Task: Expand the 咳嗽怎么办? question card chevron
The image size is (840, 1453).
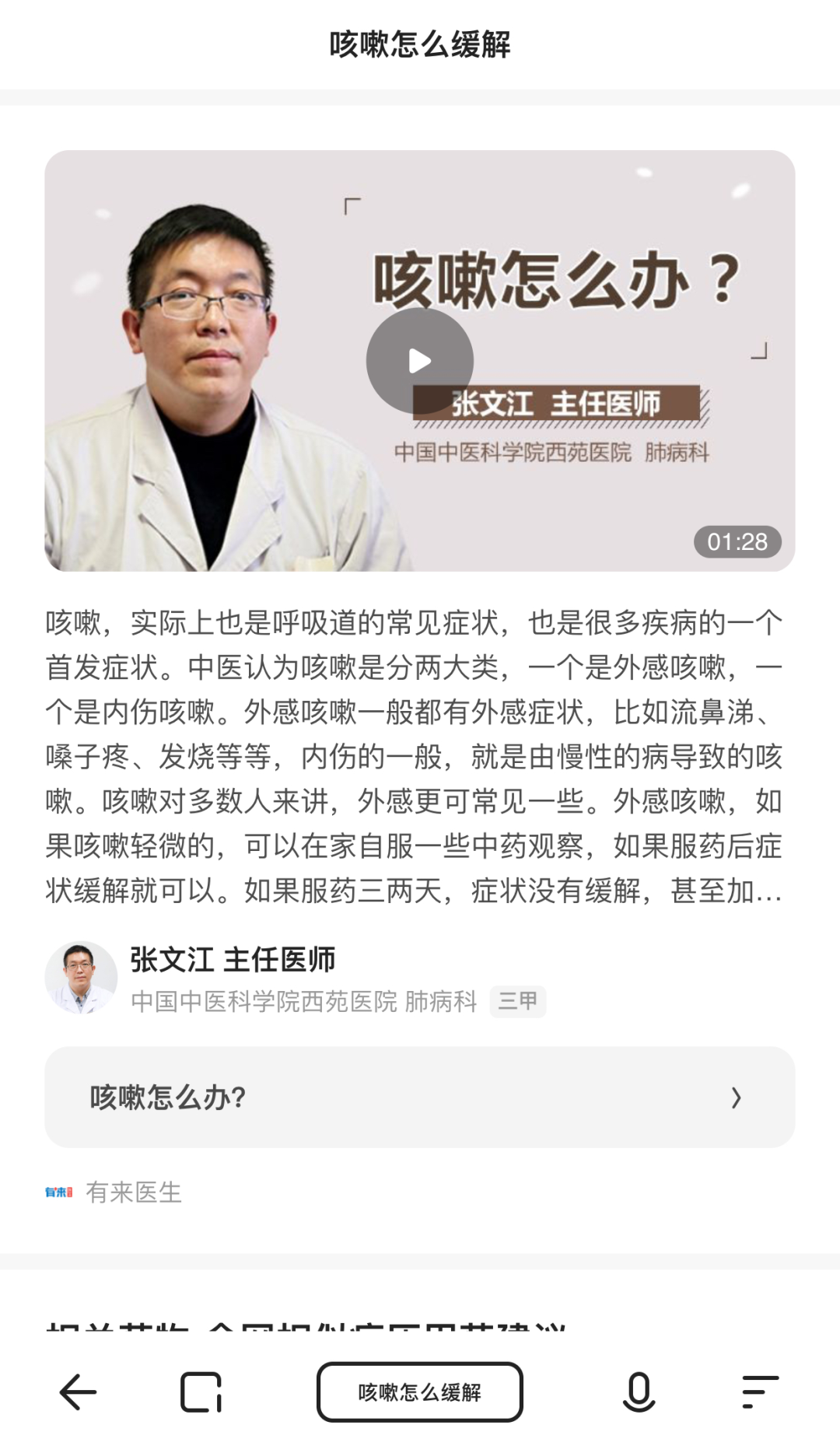Action: pyautogui.click(x=737, y=1098)
